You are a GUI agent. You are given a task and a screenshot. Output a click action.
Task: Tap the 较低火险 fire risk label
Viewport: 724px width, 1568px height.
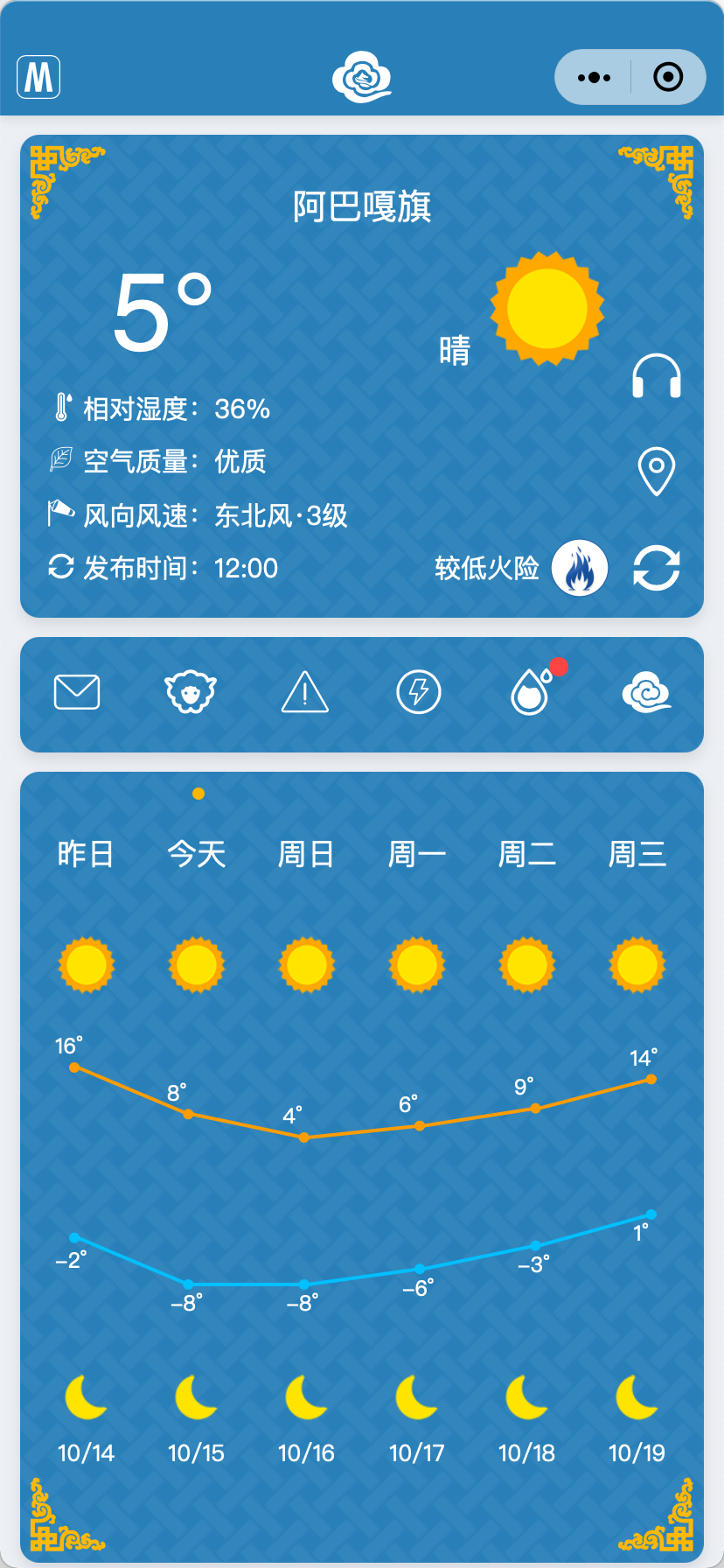[x=487, y=569]
